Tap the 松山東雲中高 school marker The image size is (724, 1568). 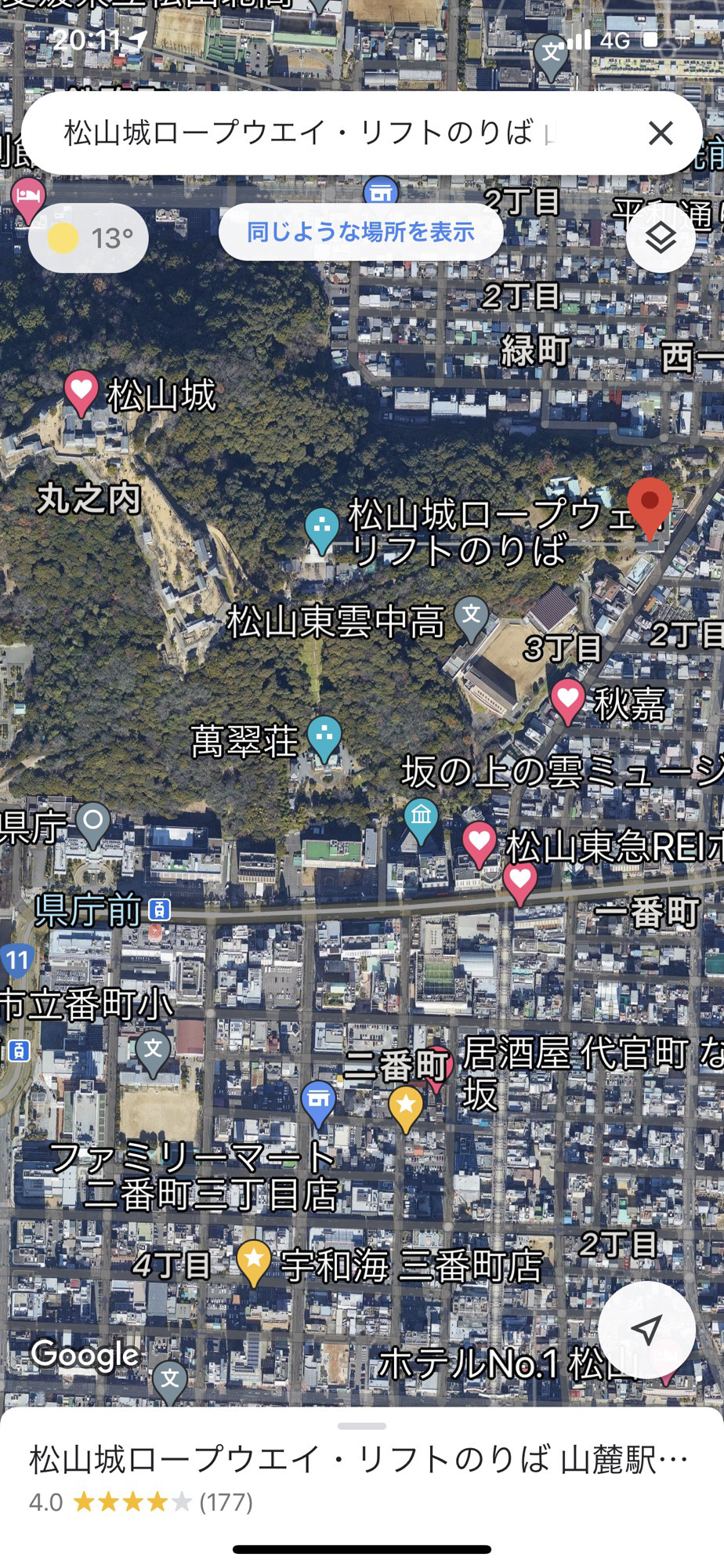tap(471, 617)
